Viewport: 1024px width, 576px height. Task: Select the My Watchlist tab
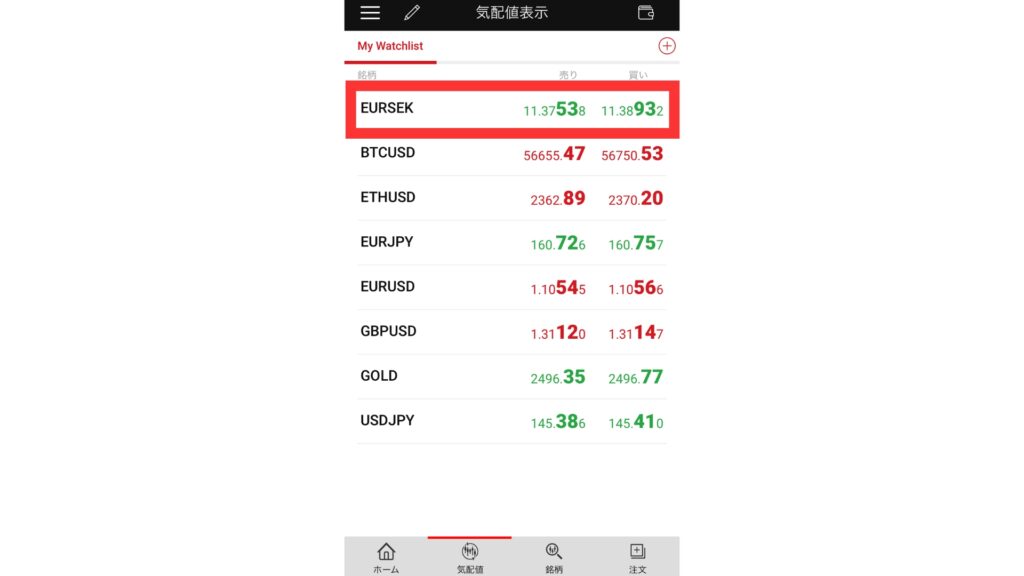point(390,46)
